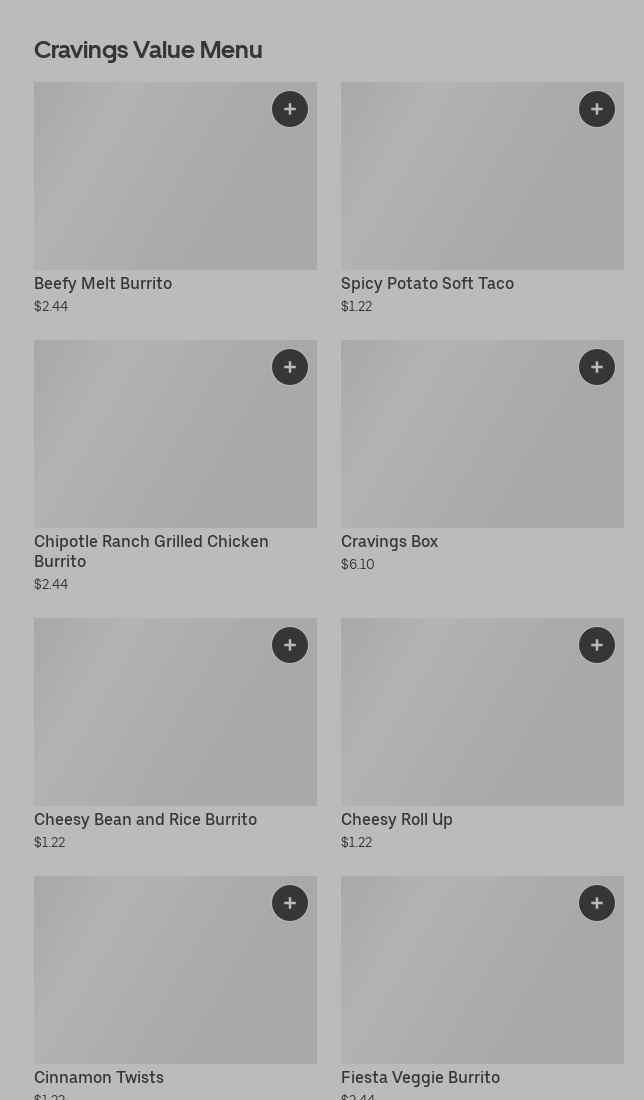This screenshot has width=644, height=1100.
Task: Add Beefy Melt Burrito to the cart
Action: pos(290,109)
